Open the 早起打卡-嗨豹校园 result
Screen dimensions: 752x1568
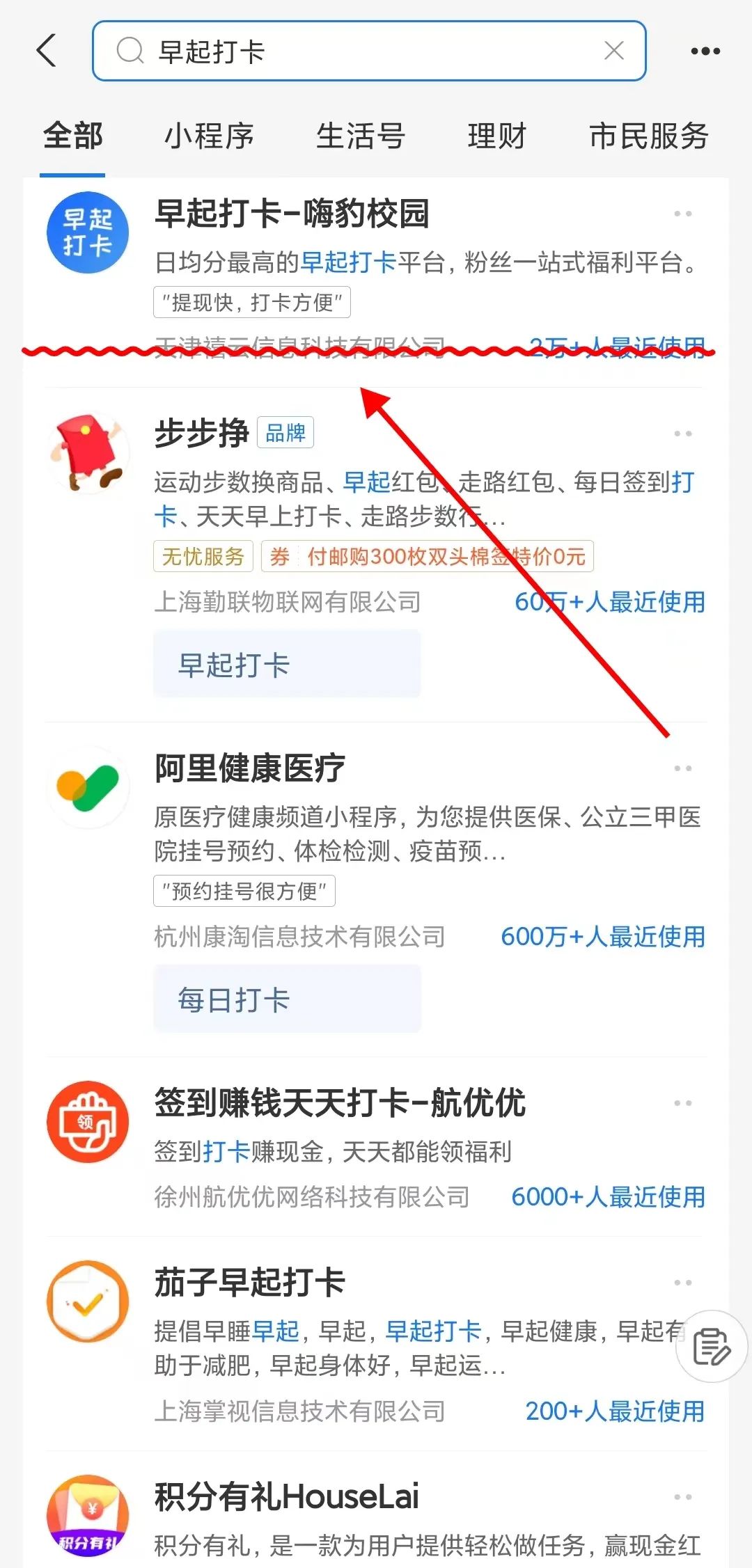click(292, 213)
